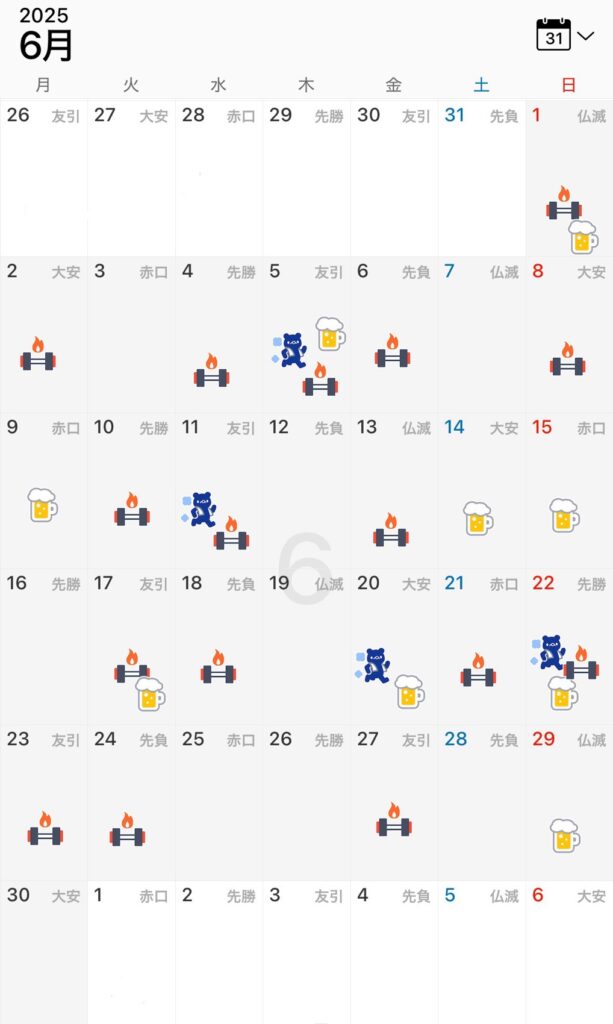This screenshot has height=1024, width=613.
Task: Select June 24 day cell
Action: (x=131, y=803)
